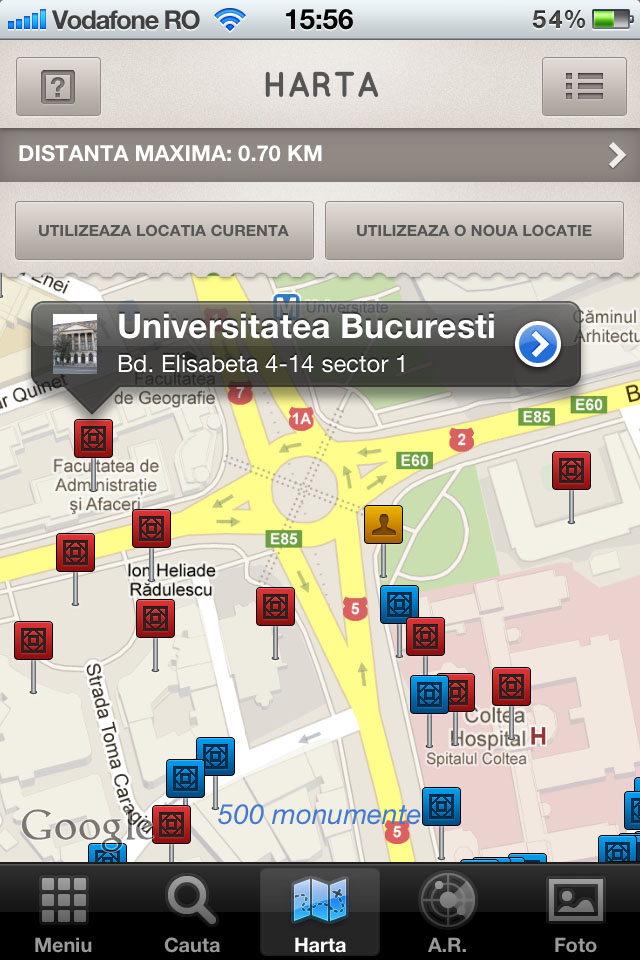Image resolution: width=640 pixels, height=960 pixels.
Task: Switch to the Cauta tab
Action: point(192,912)
